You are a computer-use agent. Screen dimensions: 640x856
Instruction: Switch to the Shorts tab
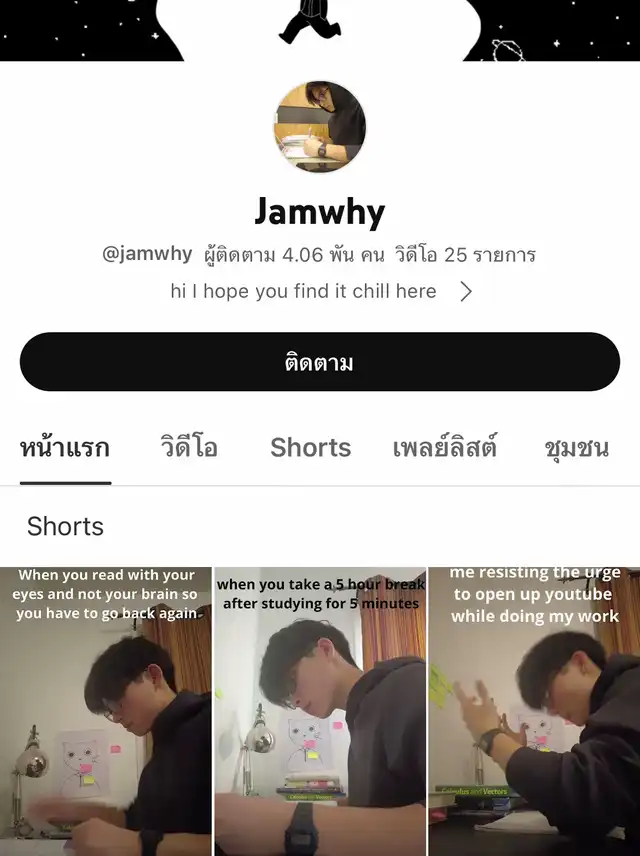point(310,447)
